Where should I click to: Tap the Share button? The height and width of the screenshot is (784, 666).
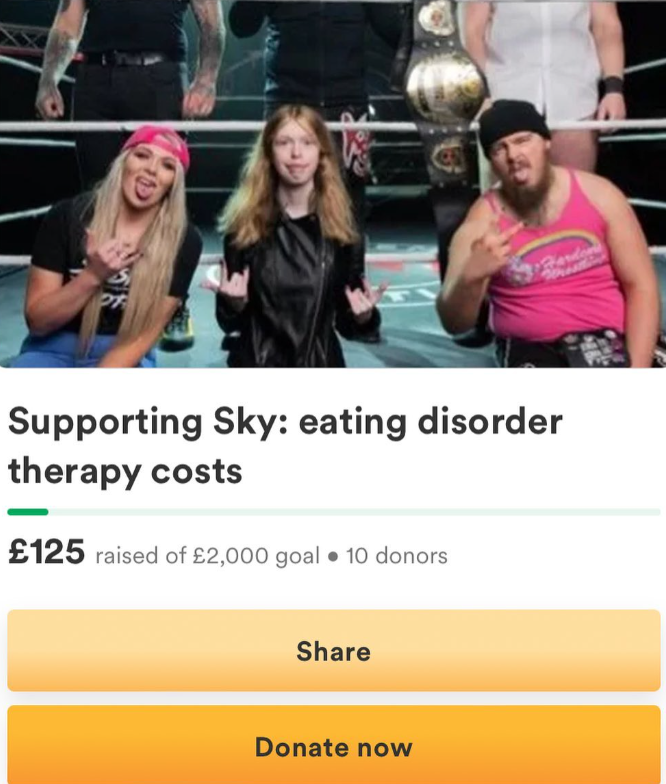click(x=333, y=651)
